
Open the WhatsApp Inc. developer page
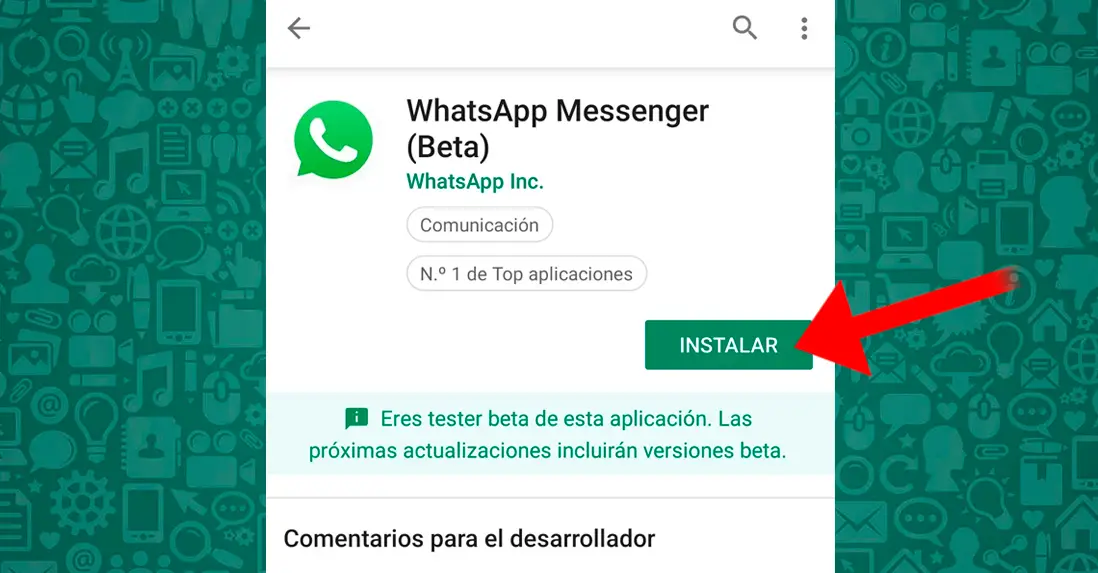coord(475,182)
